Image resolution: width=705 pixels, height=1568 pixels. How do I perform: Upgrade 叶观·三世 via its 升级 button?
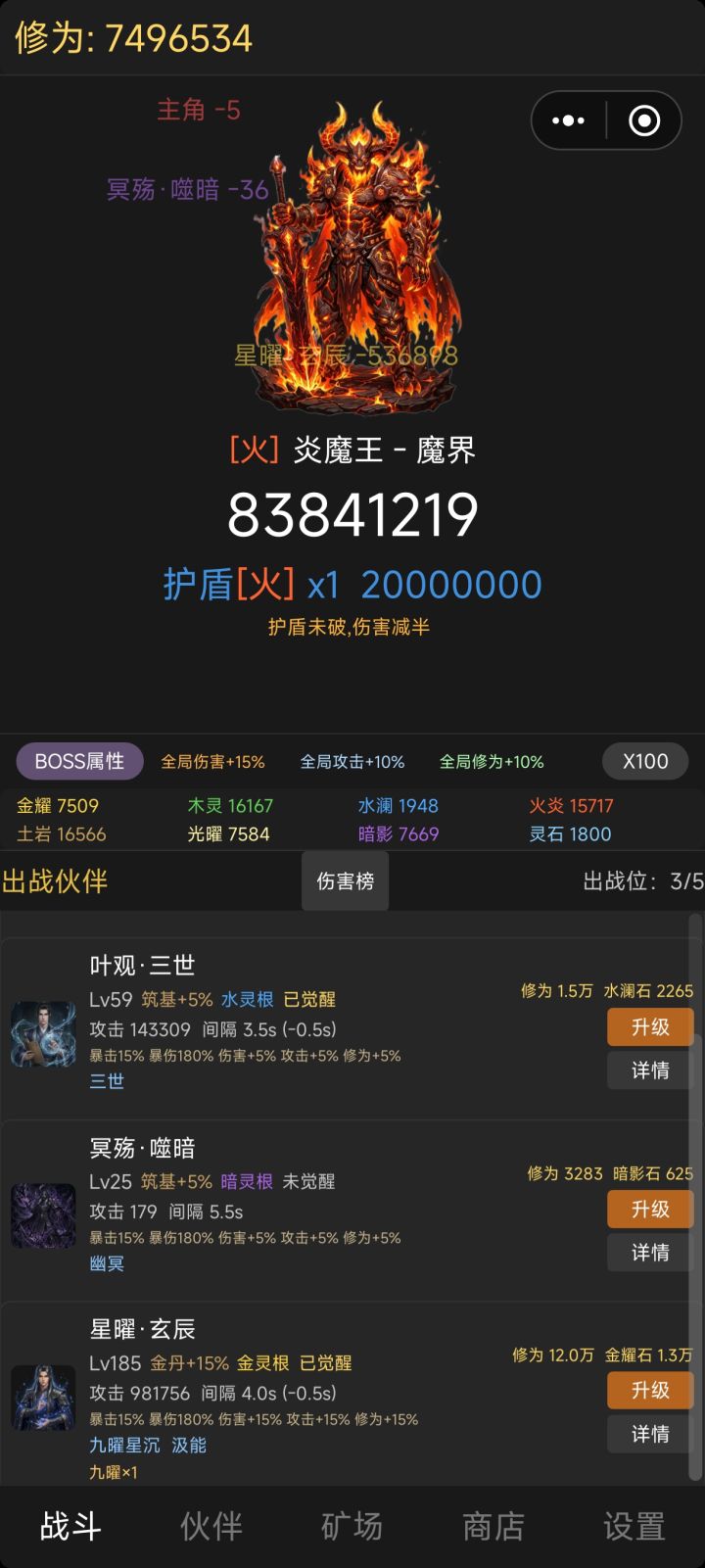point(649,1026)
